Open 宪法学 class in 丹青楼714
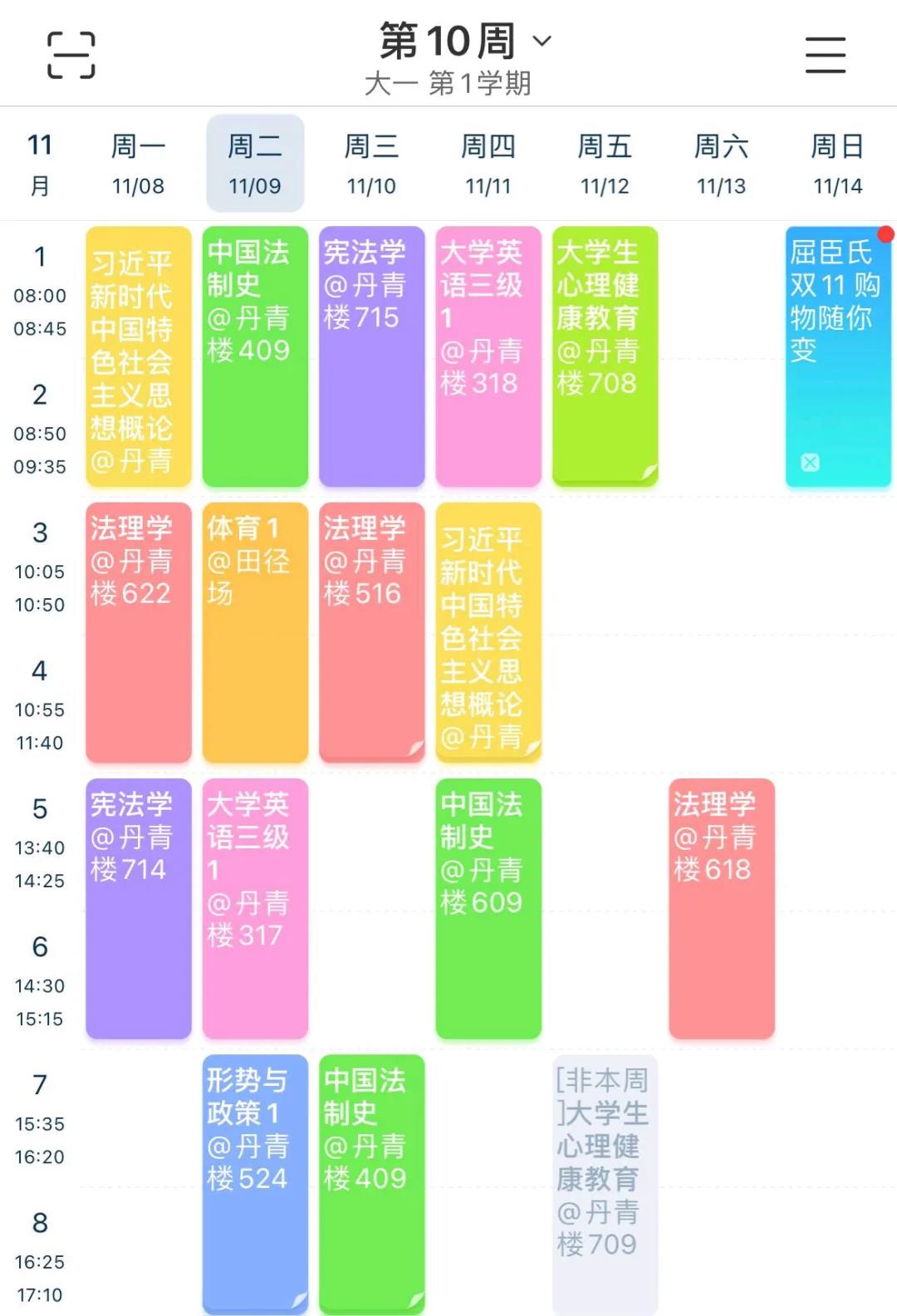The width and height of the screenshot is (897, 1316). [138, 908]
